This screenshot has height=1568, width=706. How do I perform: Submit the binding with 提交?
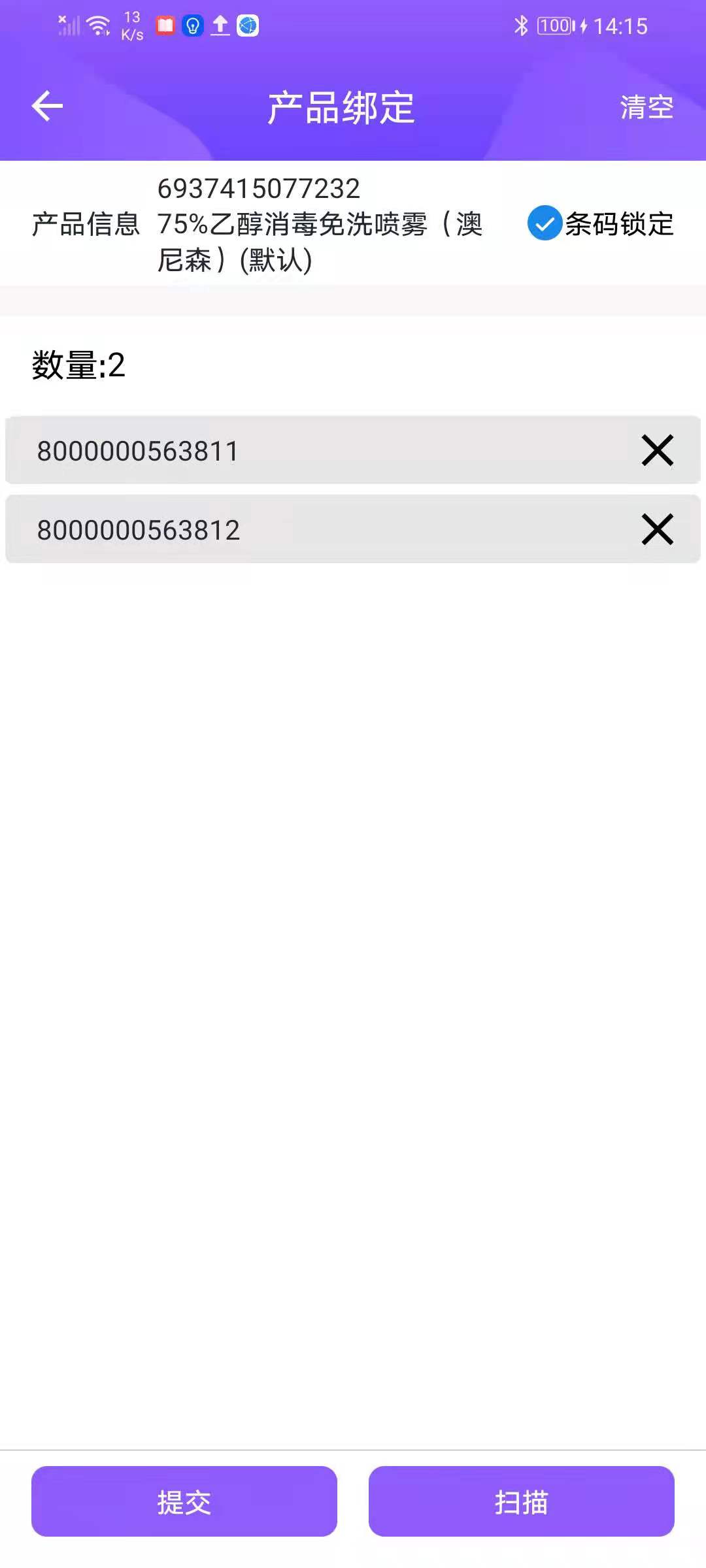(184, 1501)
